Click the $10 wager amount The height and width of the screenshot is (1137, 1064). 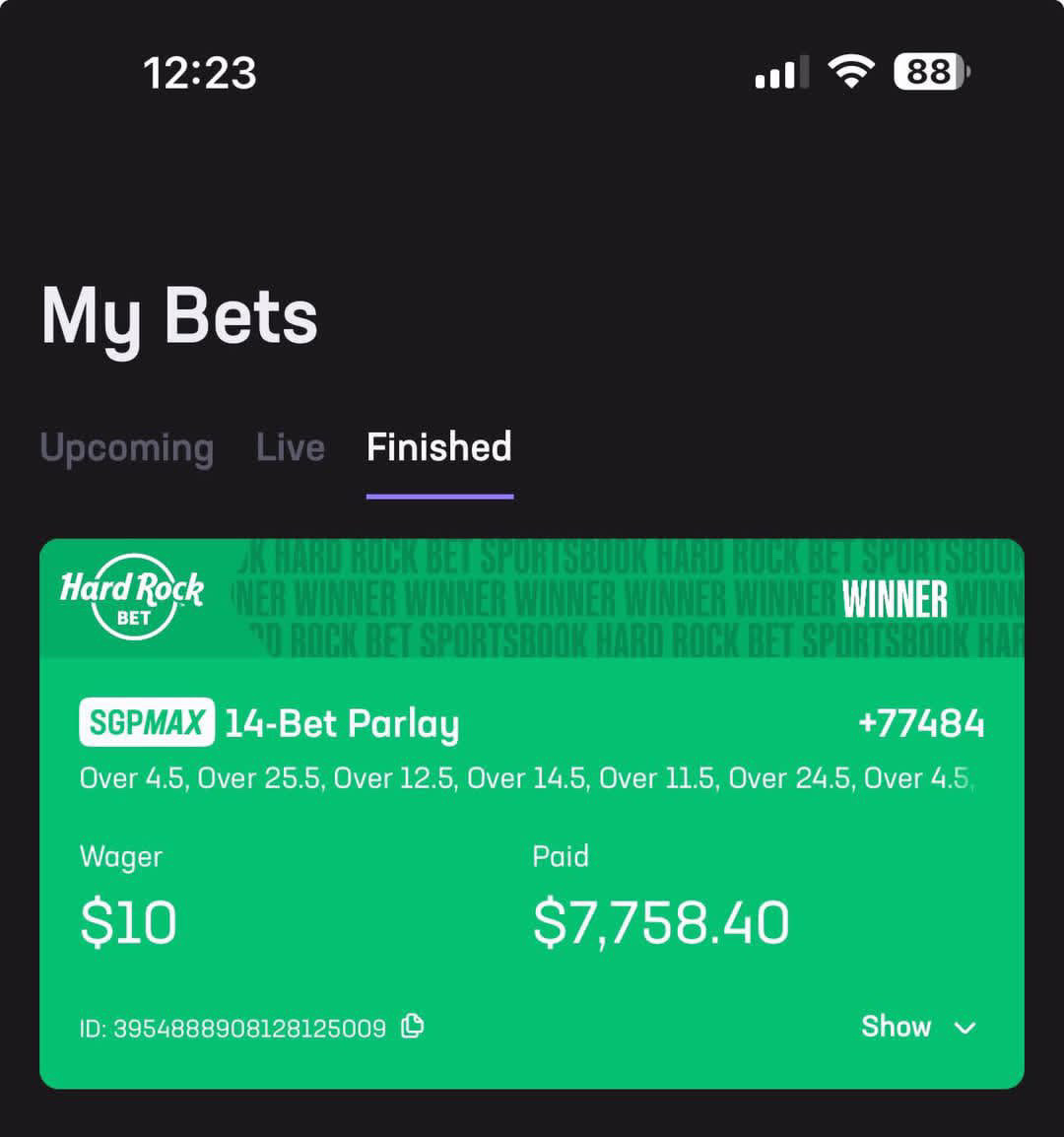click(x=128, y=921)
